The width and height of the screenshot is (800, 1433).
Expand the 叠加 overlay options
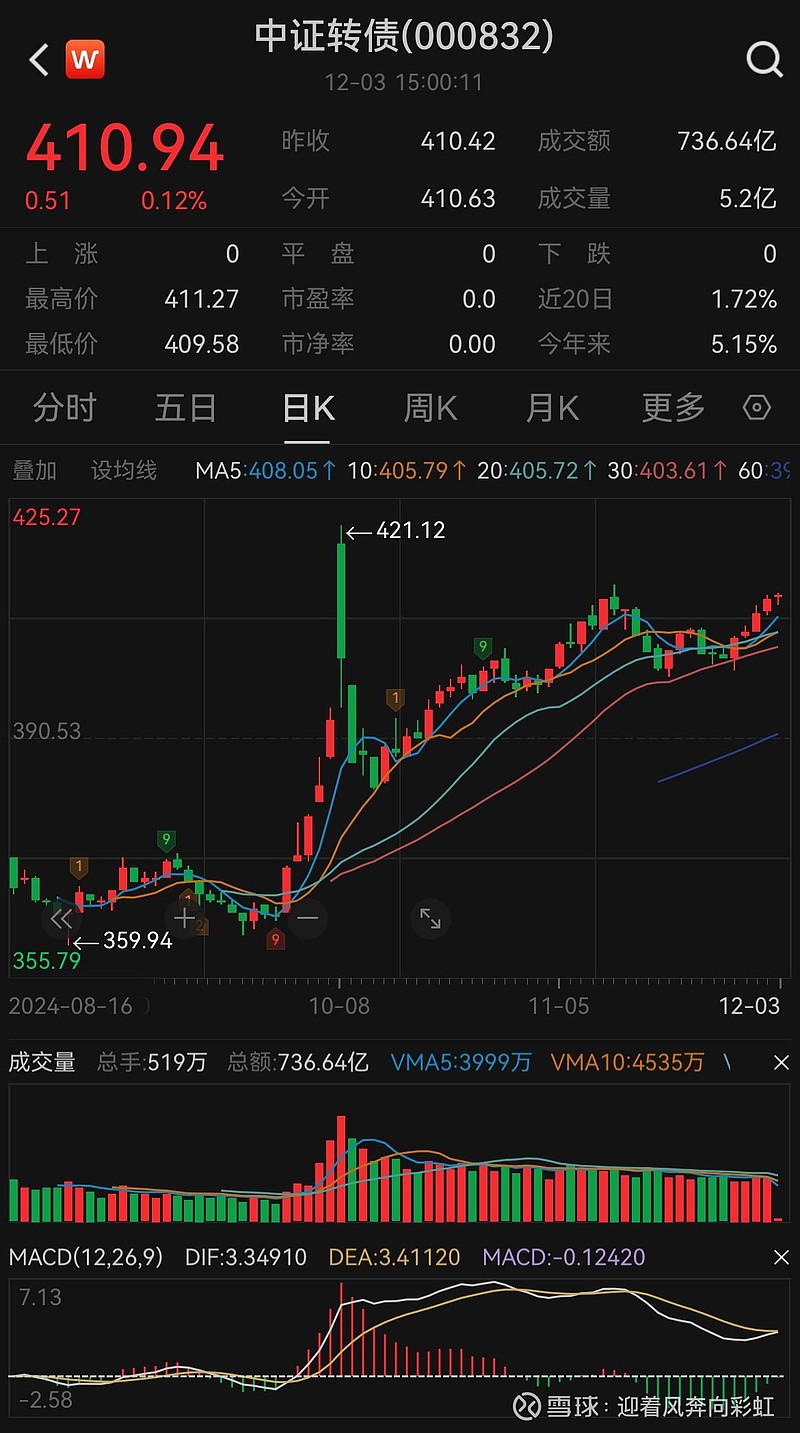tap(34, 470)
